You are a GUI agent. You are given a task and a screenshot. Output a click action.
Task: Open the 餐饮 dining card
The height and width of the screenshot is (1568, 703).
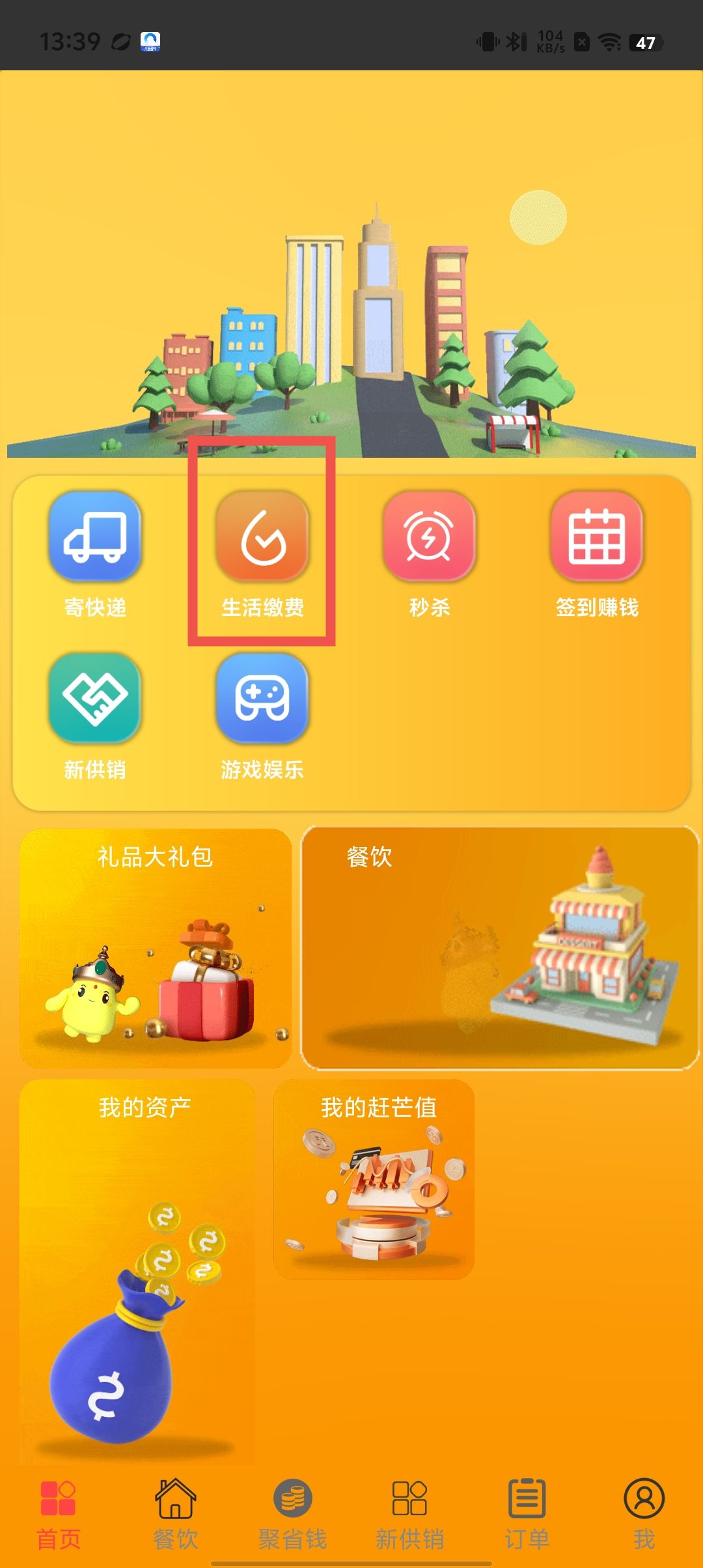(499, 947)
